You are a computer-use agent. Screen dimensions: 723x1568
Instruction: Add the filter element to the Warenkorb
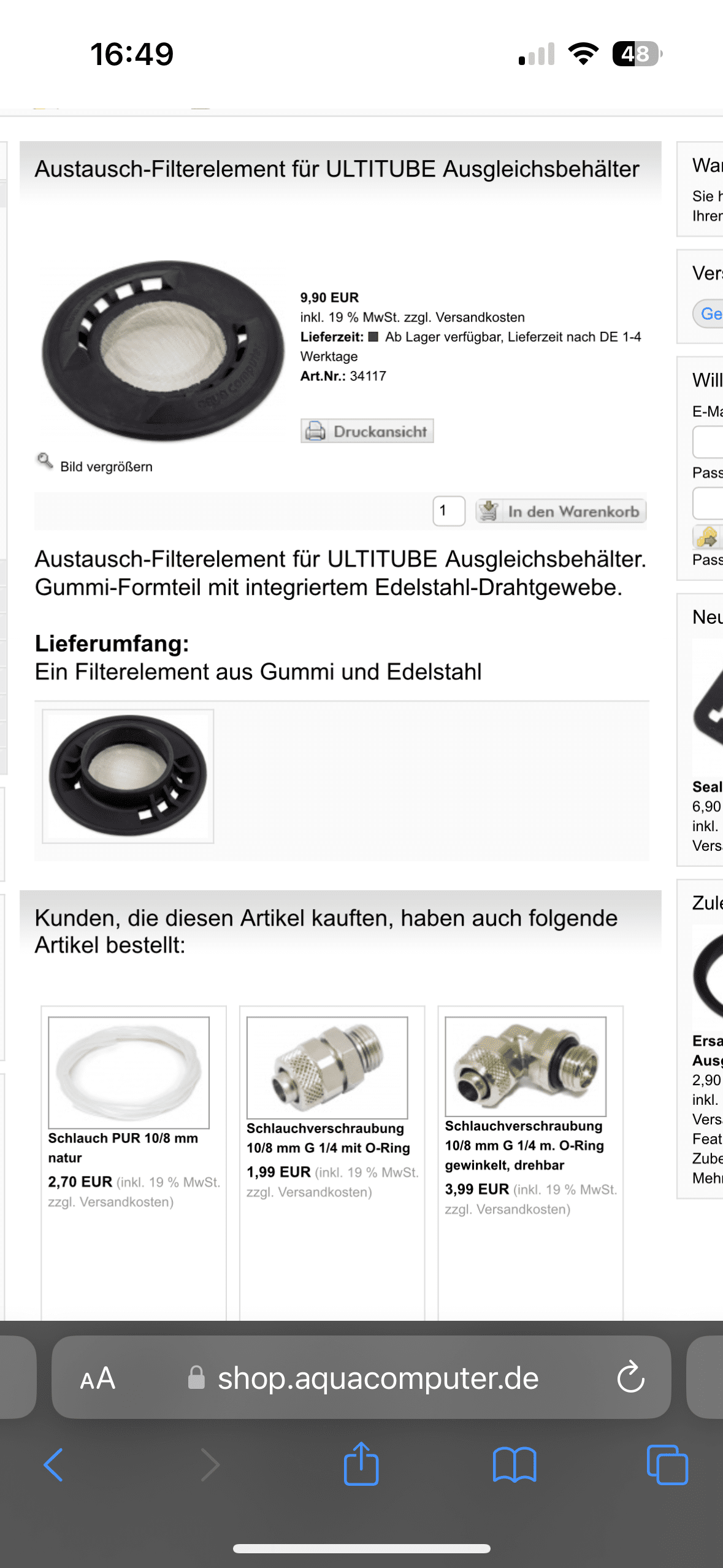tap(561, 511)
